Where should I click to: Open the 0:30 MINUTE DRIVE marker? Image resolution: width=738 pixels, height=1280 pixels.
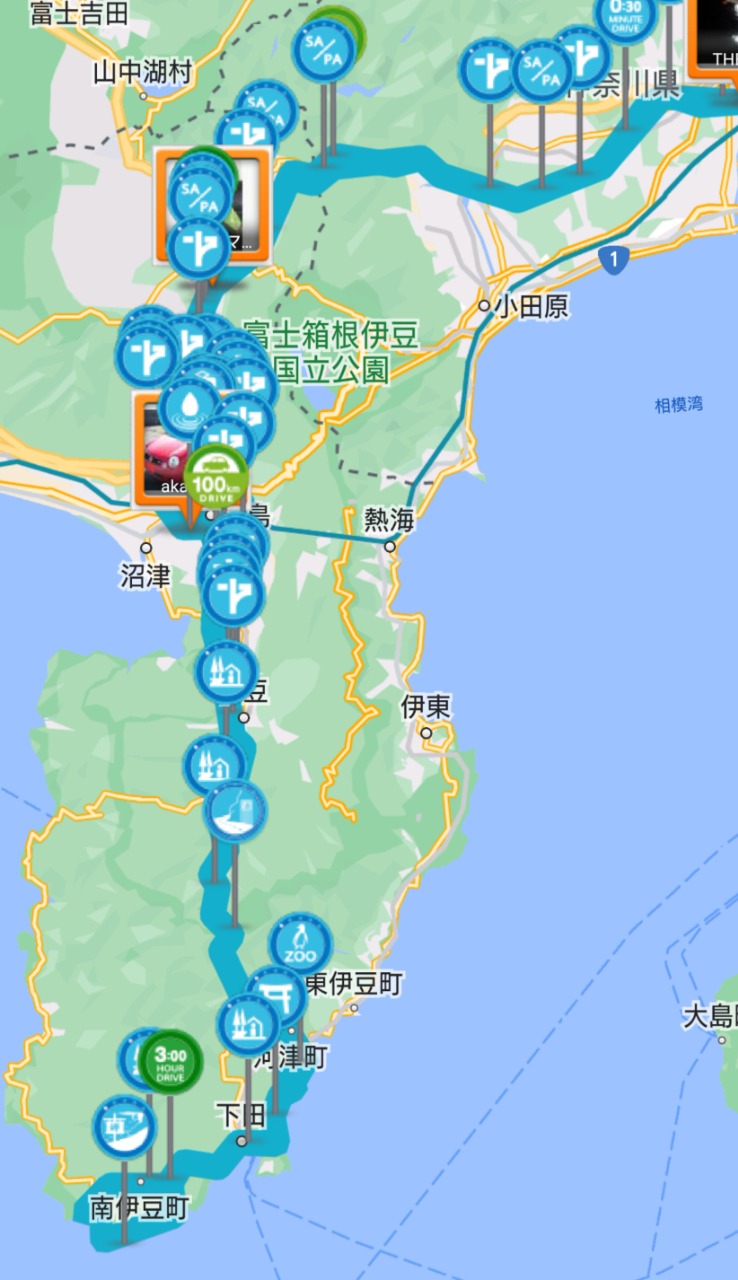click(x=626, y=14)
